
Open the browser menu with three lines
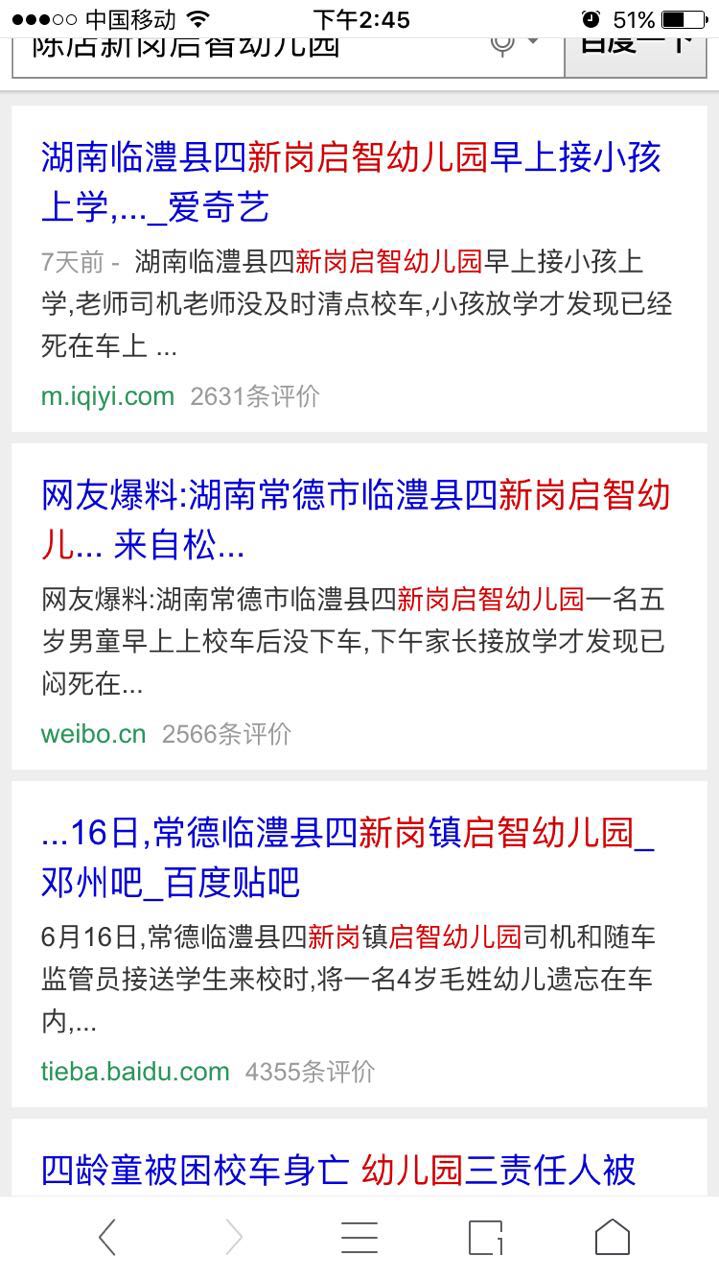pos(359,1238)
